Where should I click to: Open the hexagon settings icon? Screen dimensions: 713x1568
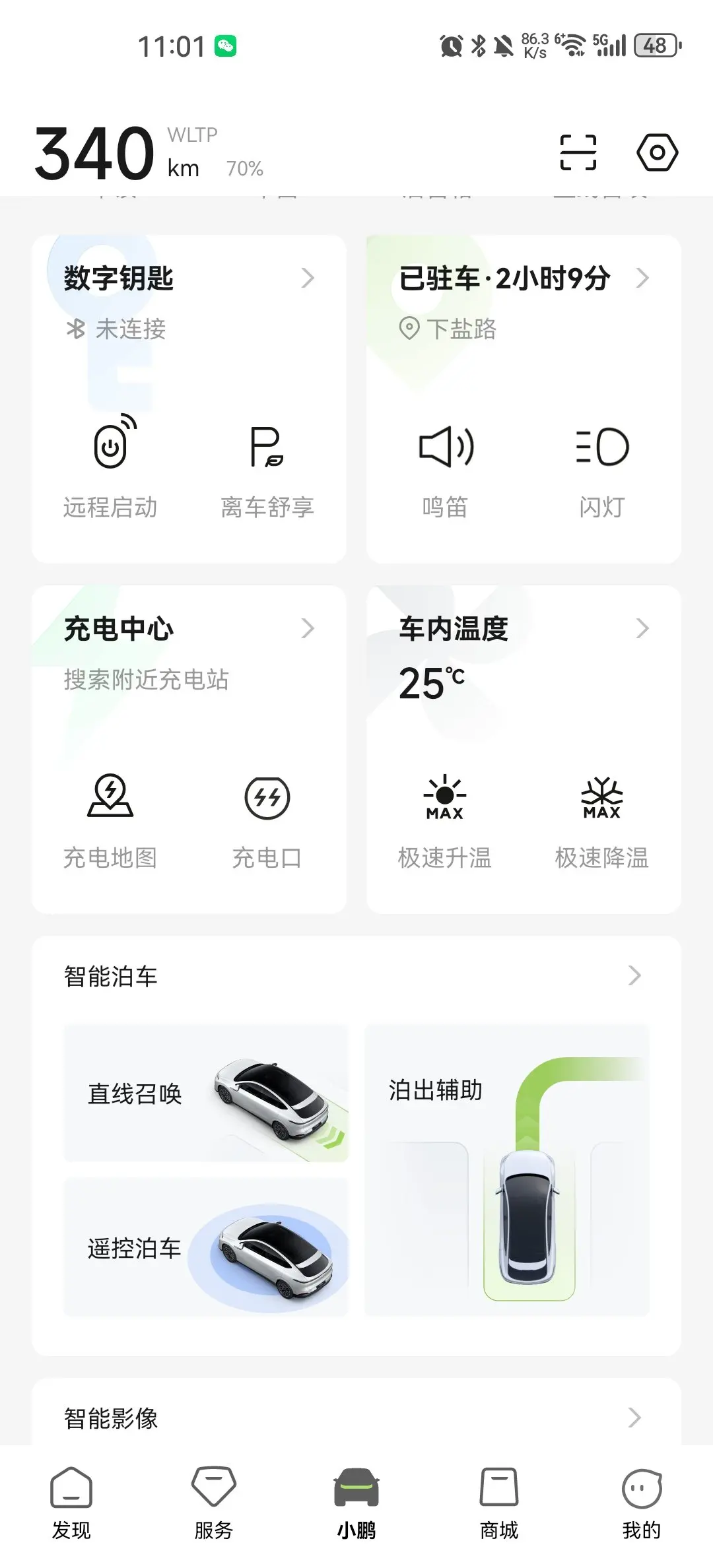coord(657,152)
